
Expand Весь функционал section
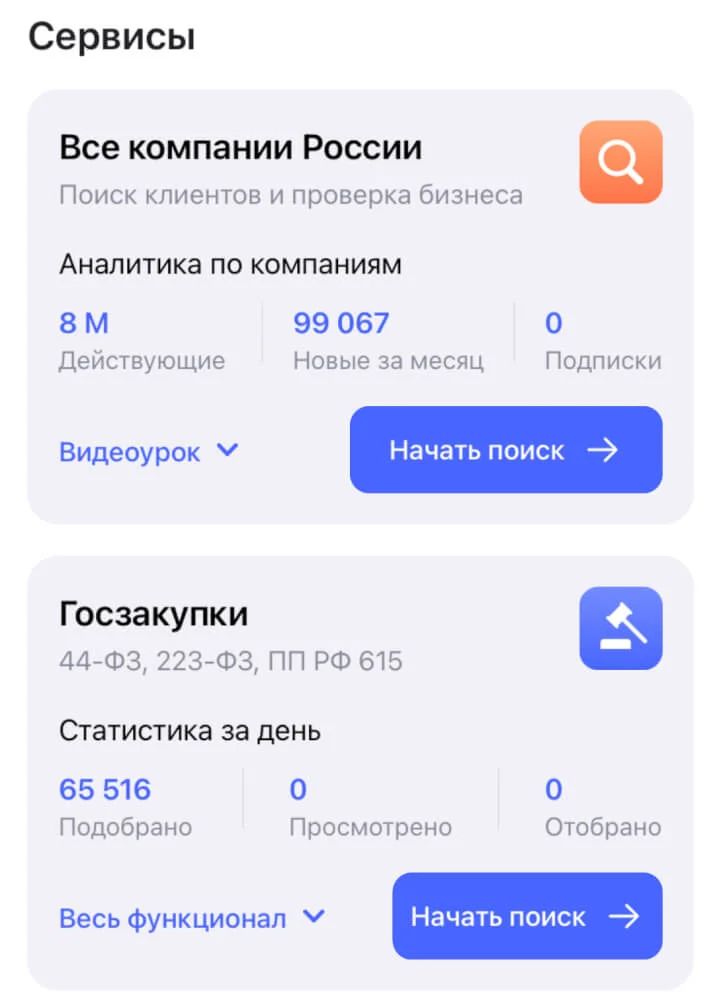192,918
